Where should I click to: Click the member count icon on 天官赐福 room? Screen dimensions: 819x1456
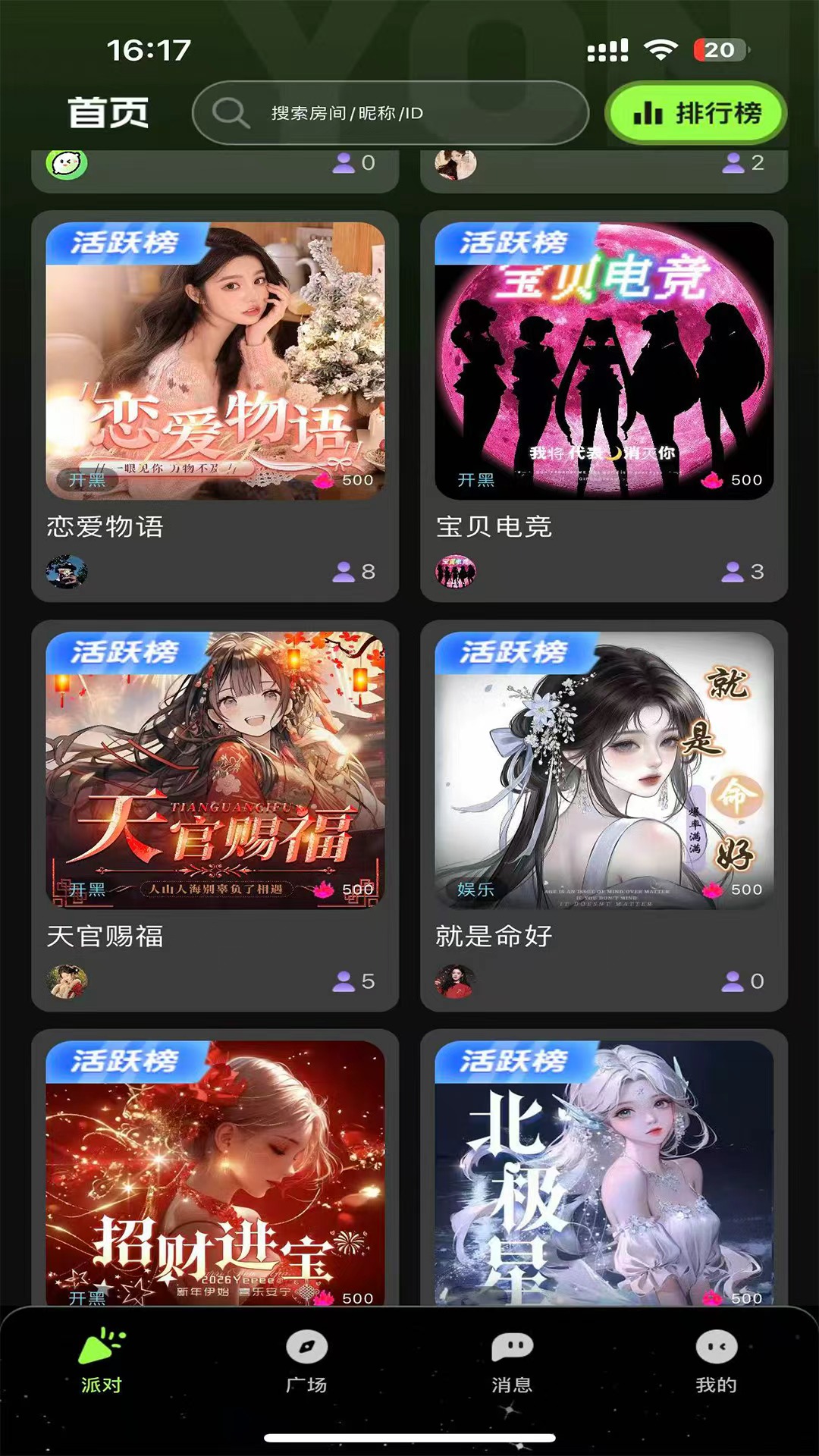click(x=343, y=981)
